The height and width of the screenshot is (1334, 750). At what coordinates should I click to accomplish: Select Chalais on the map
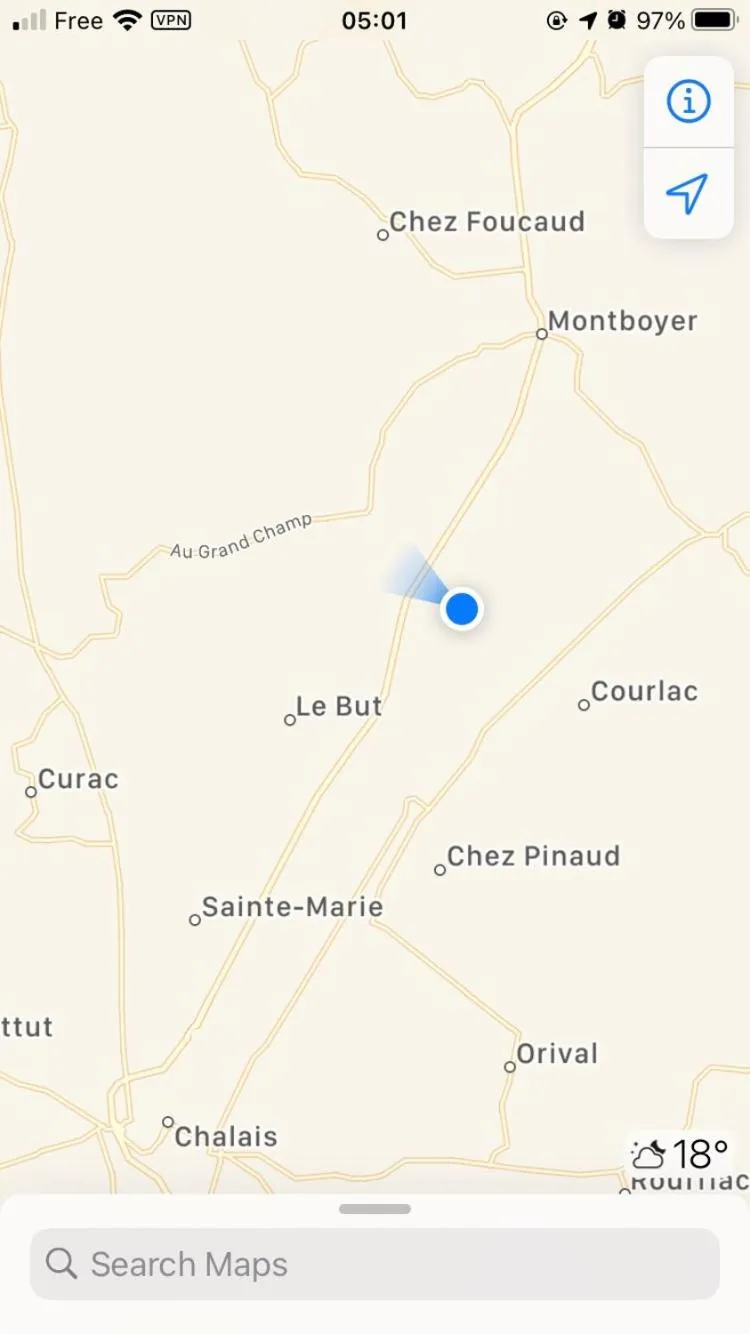pyautogui.click(x=224, y=1136)
